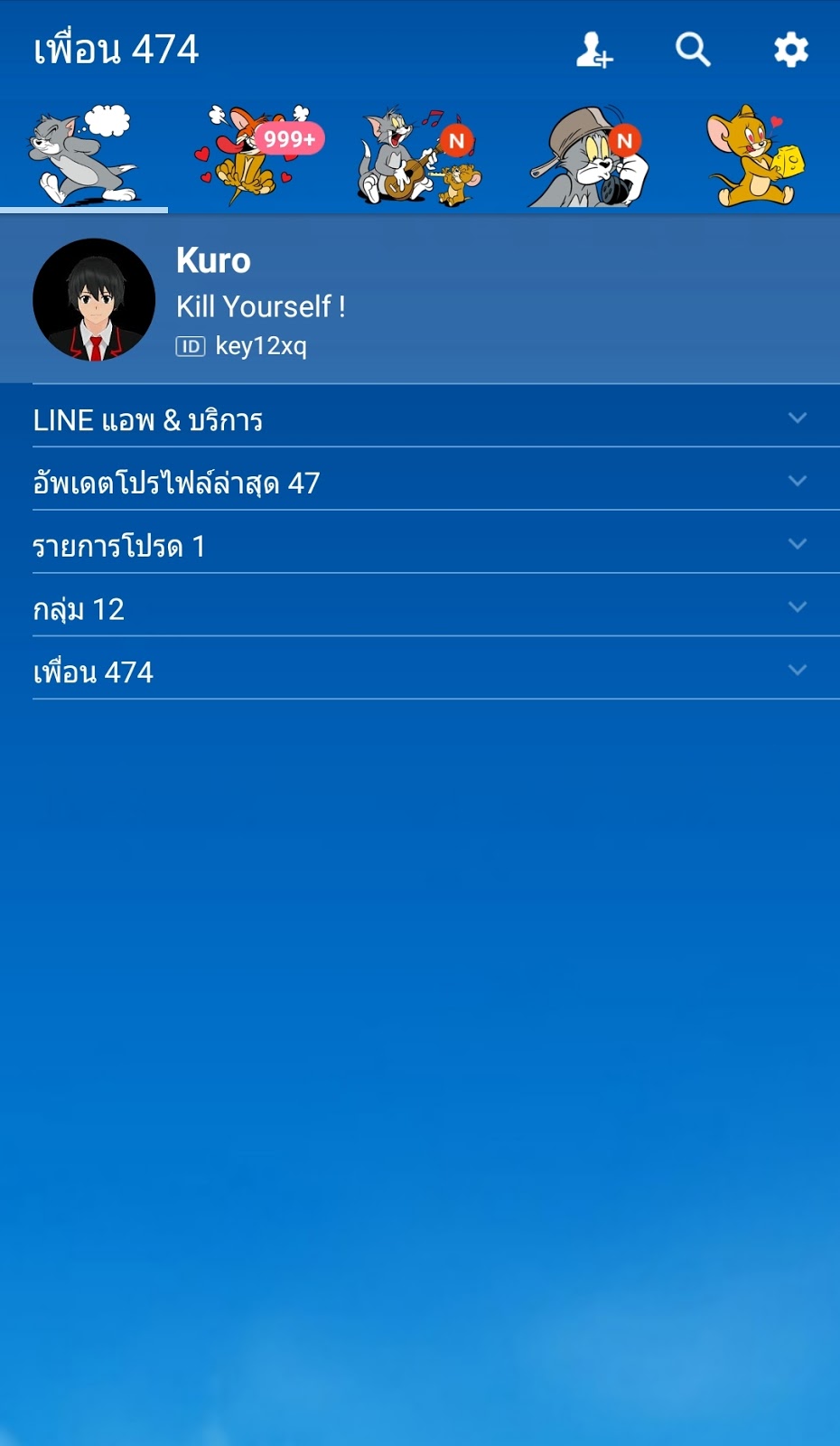Switch to the Jerry with cheese tab
The width and height of the screenshot is (840, 1446).
click(x=755, y=155)
